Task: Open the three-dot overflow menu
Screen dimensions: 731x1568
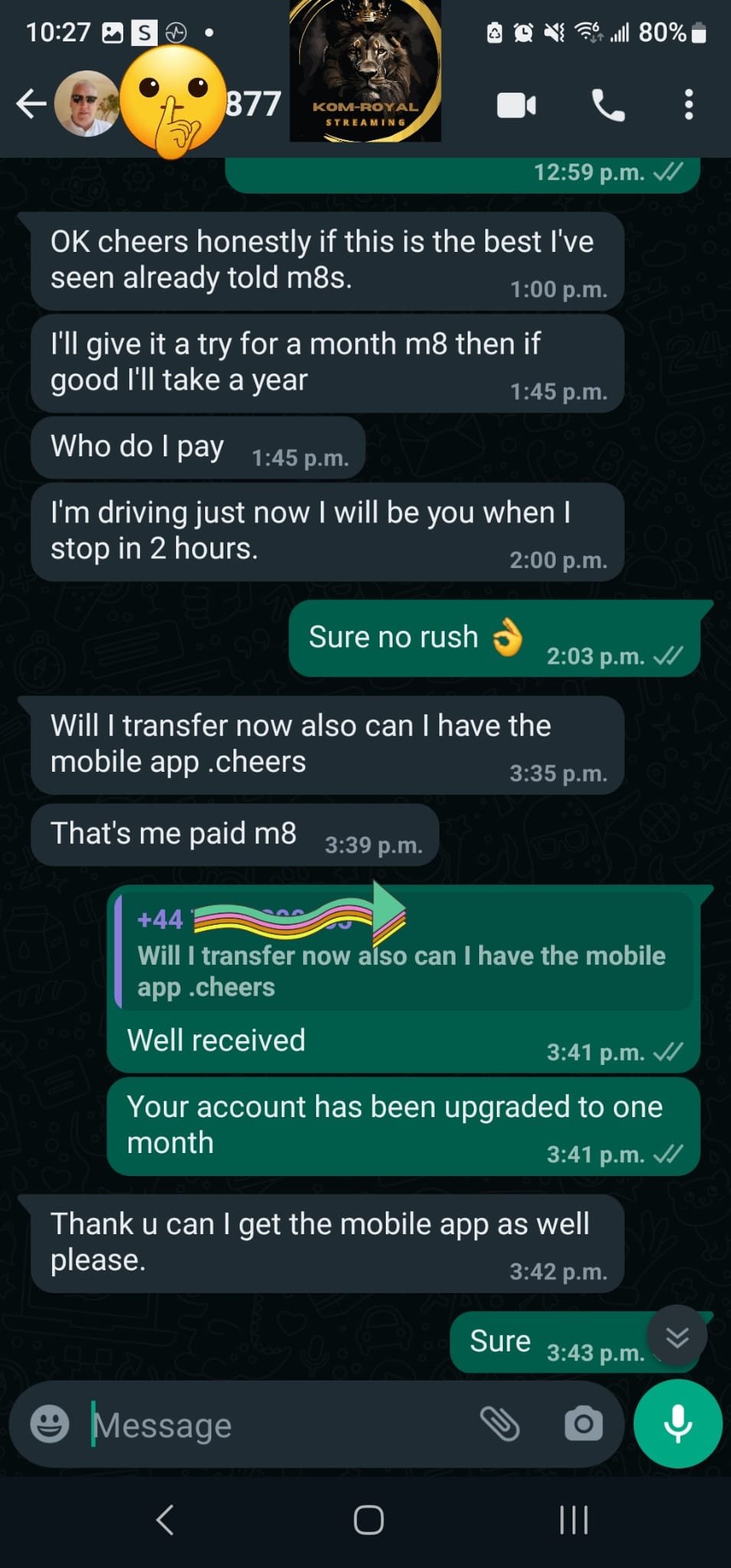Action: [x=688, y=105]
